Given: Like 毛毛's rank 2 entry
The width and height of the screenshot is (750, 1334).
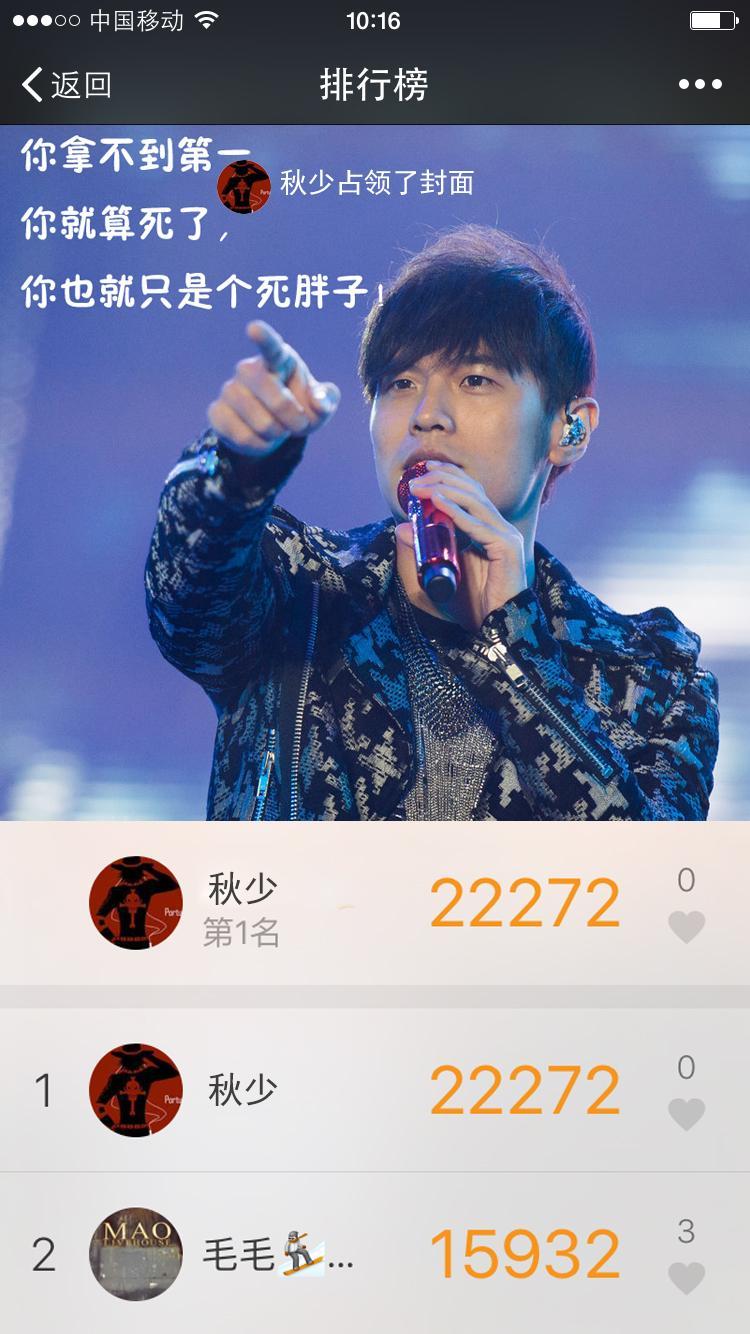Looking at the screenshot, I should 686,1277.
